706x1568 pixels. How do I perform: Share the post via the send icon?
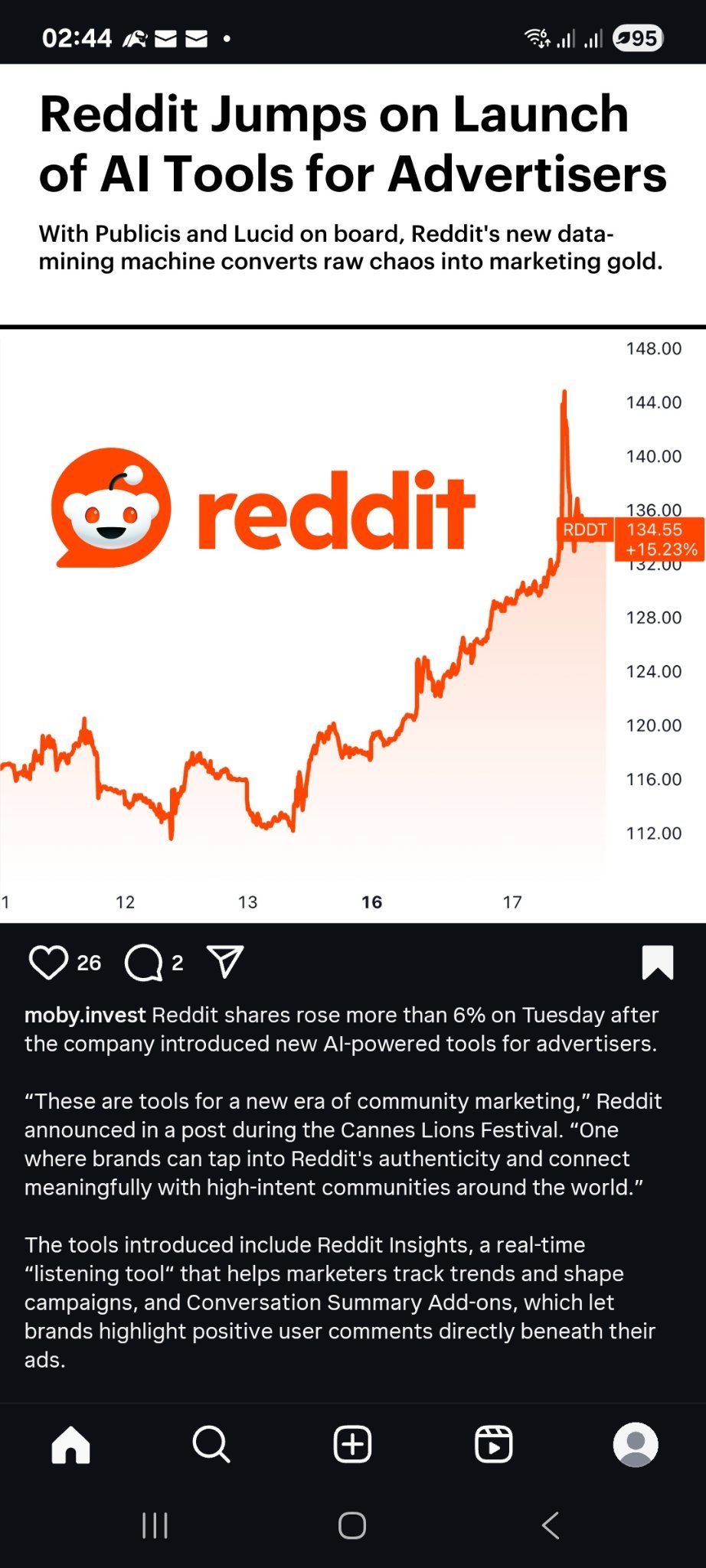click(x=225, y=961)
